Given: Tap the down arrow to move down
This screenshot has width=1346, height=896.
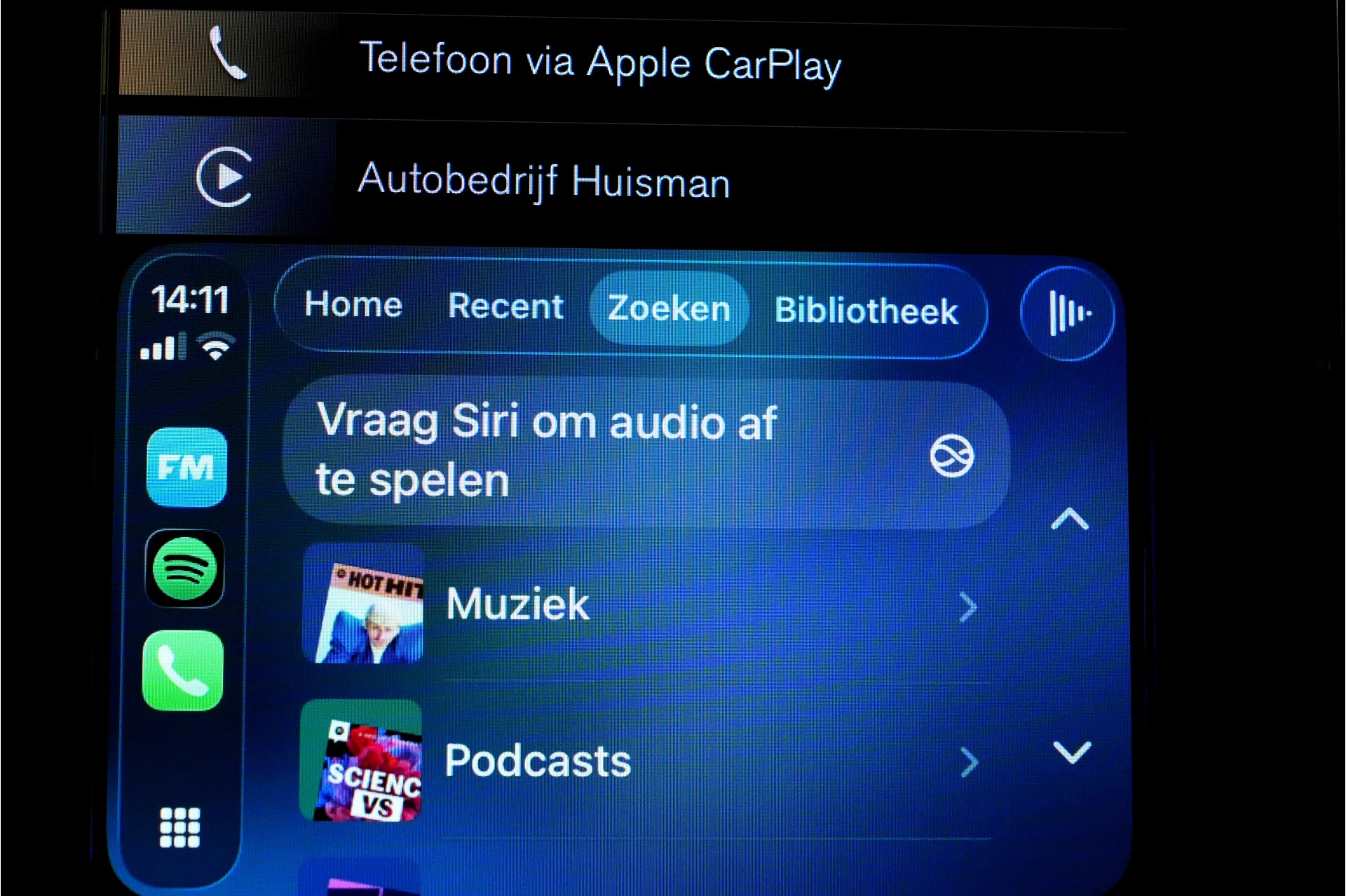Looking at the screenshot, I should click(x=1072, y=752).
